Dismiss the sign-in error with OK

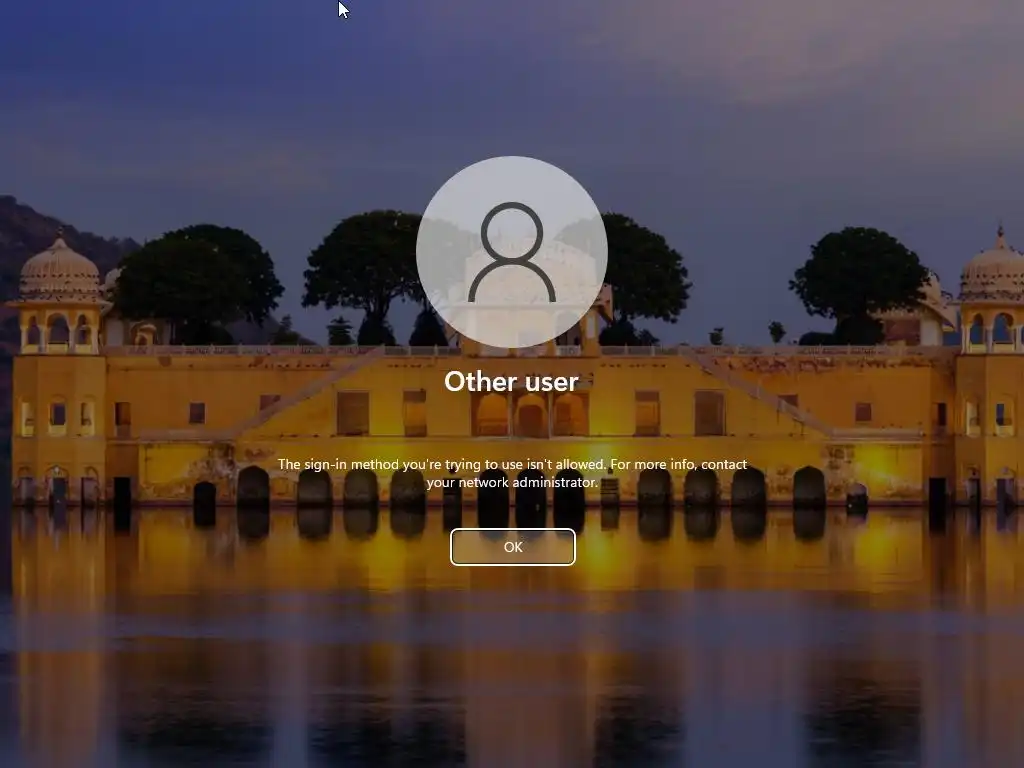512,547
